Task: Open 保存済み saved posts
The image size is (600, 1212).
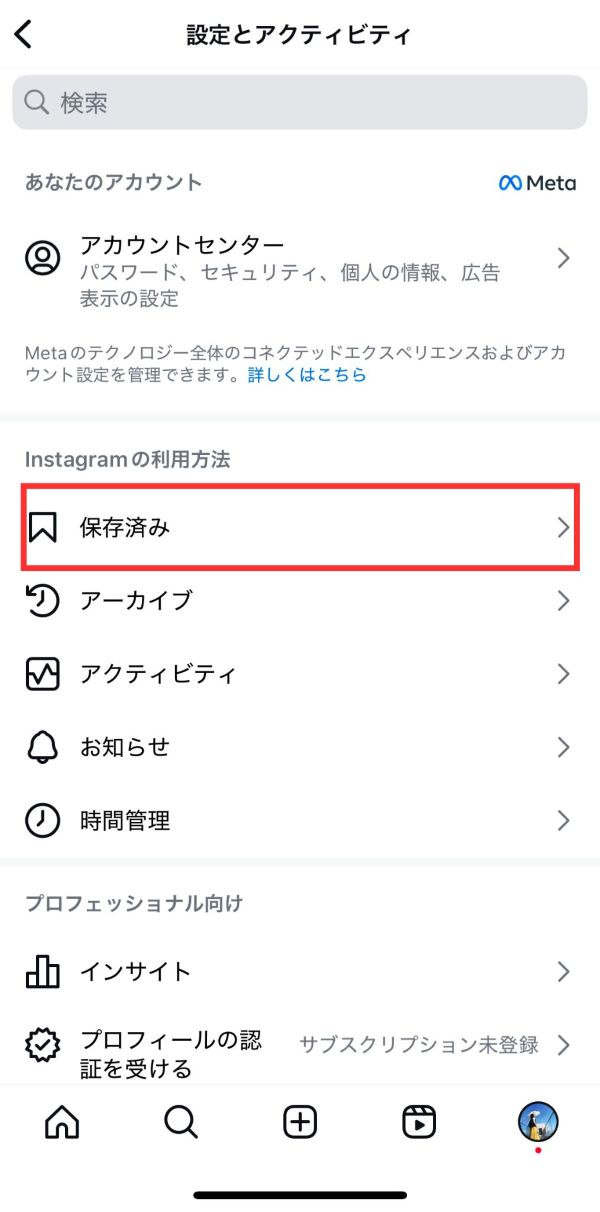Action: click(x=300, y=527)
